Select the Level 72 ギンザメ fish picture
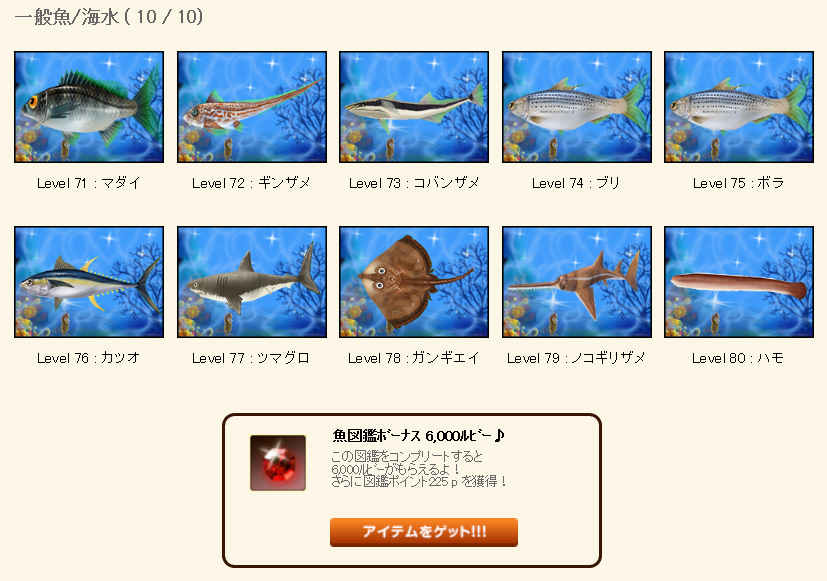Image resolution: width=827 pixels, height=581 pixels. pos(251,107)
